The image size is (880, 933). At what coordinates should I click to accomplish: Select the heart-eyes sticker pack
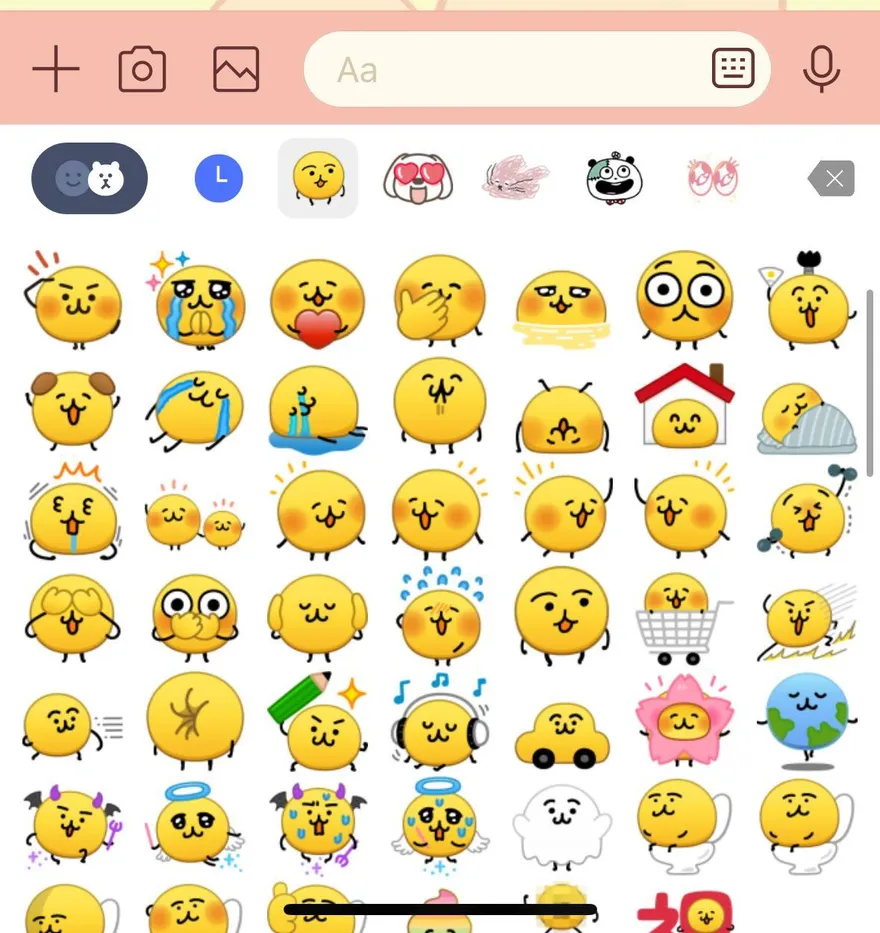[711, 177]
